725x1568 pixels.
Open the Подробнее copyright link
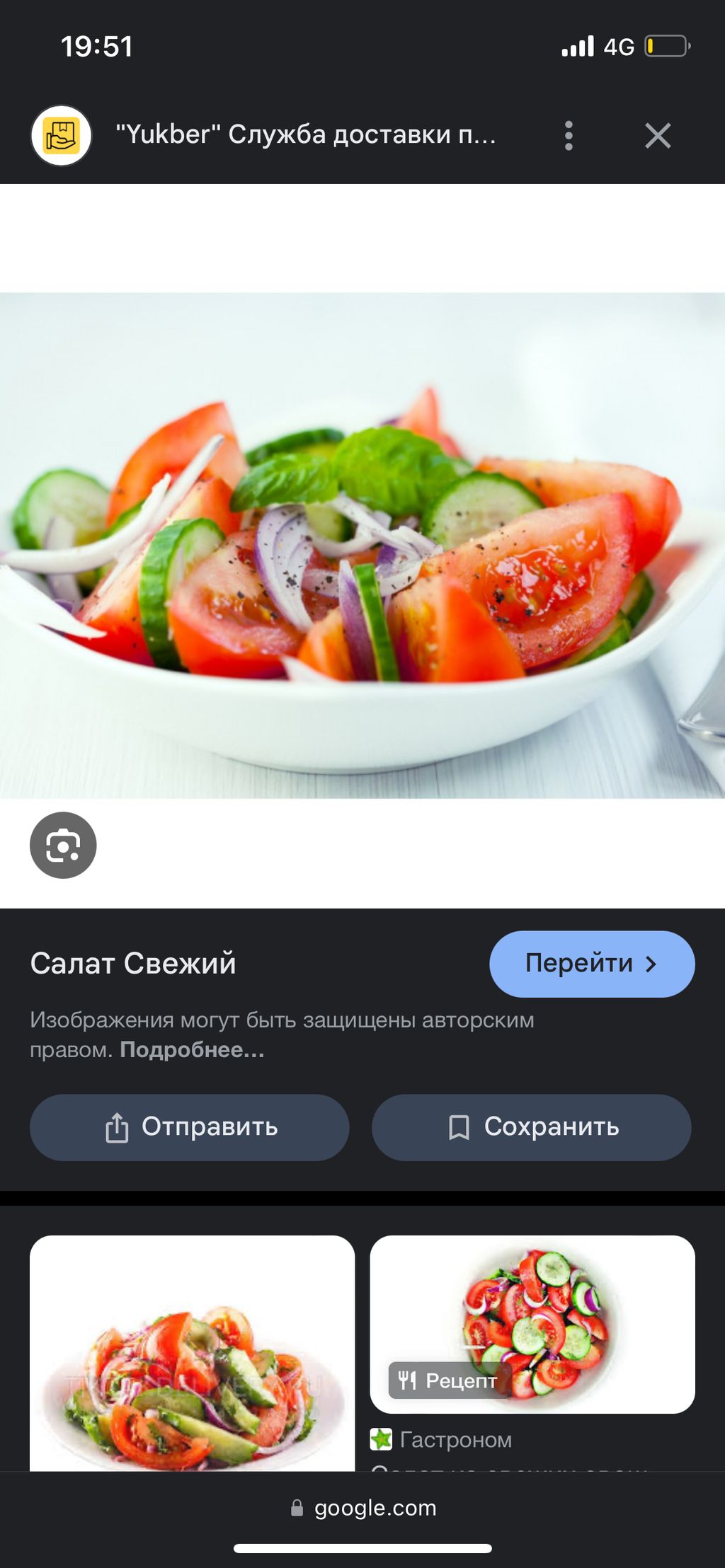pyautogui.click(x=193, y=1049)
